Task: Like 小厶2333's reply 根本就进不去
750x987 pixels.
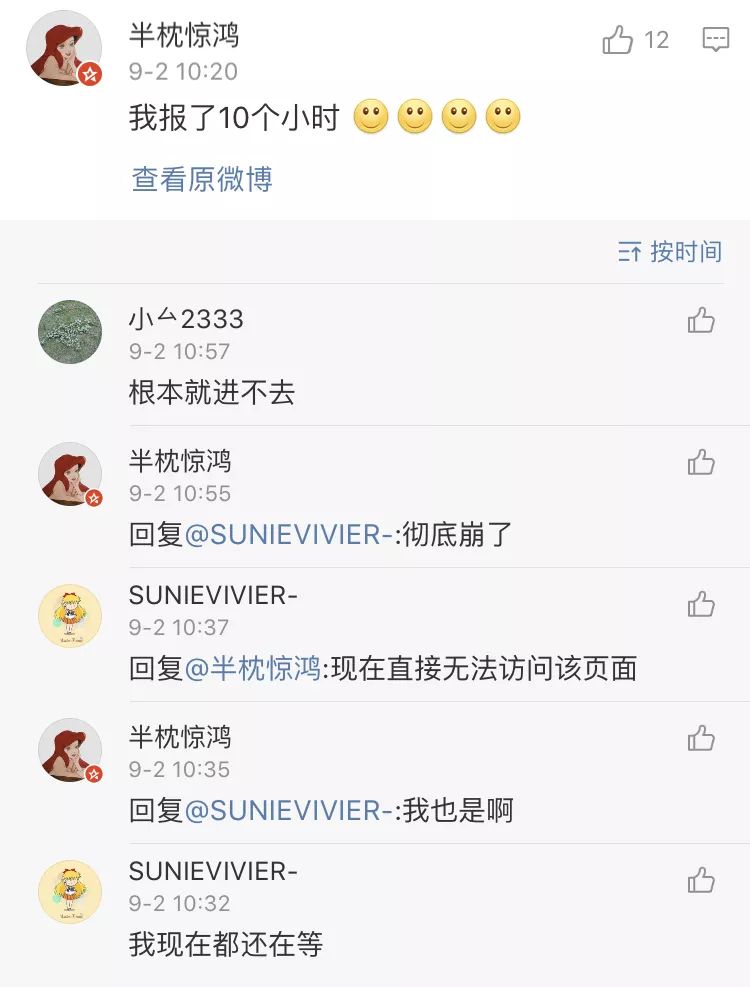Action: [701, 320]
